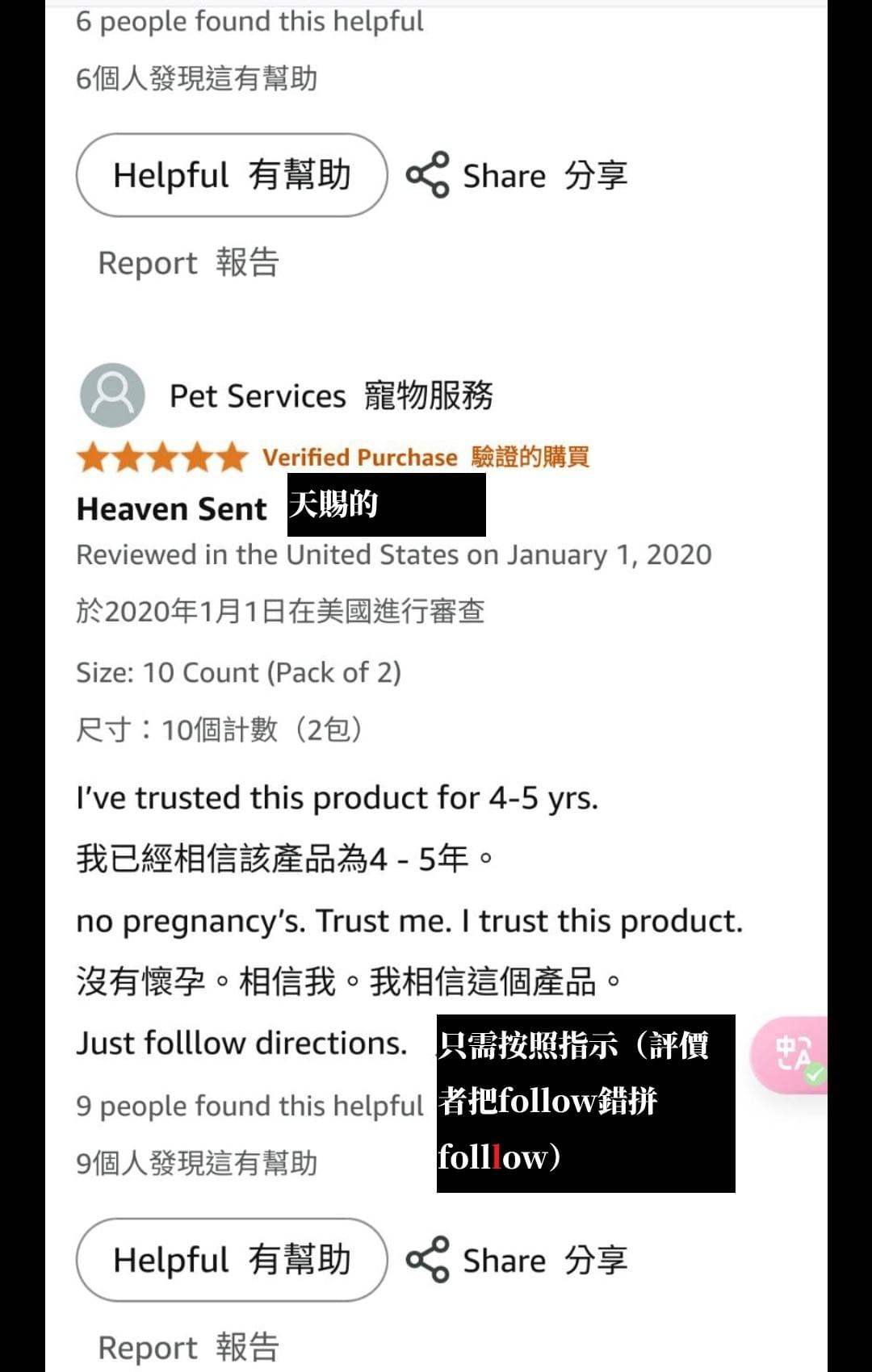Open Pet Services reviewer profile
The image size is (872, 1372).
[113, 395]
